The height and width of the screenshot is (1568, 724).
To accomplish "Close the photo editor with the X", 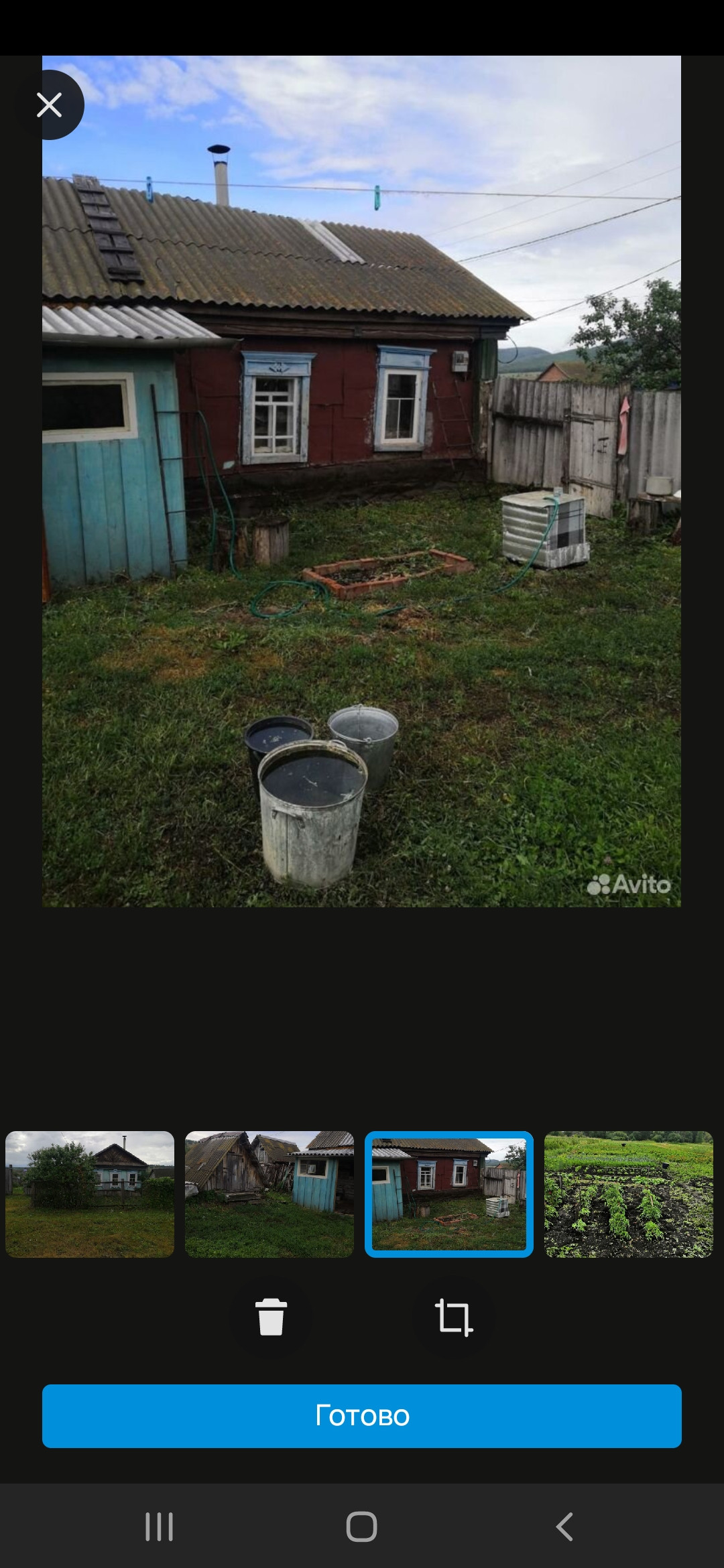I will tap(49, 105).
